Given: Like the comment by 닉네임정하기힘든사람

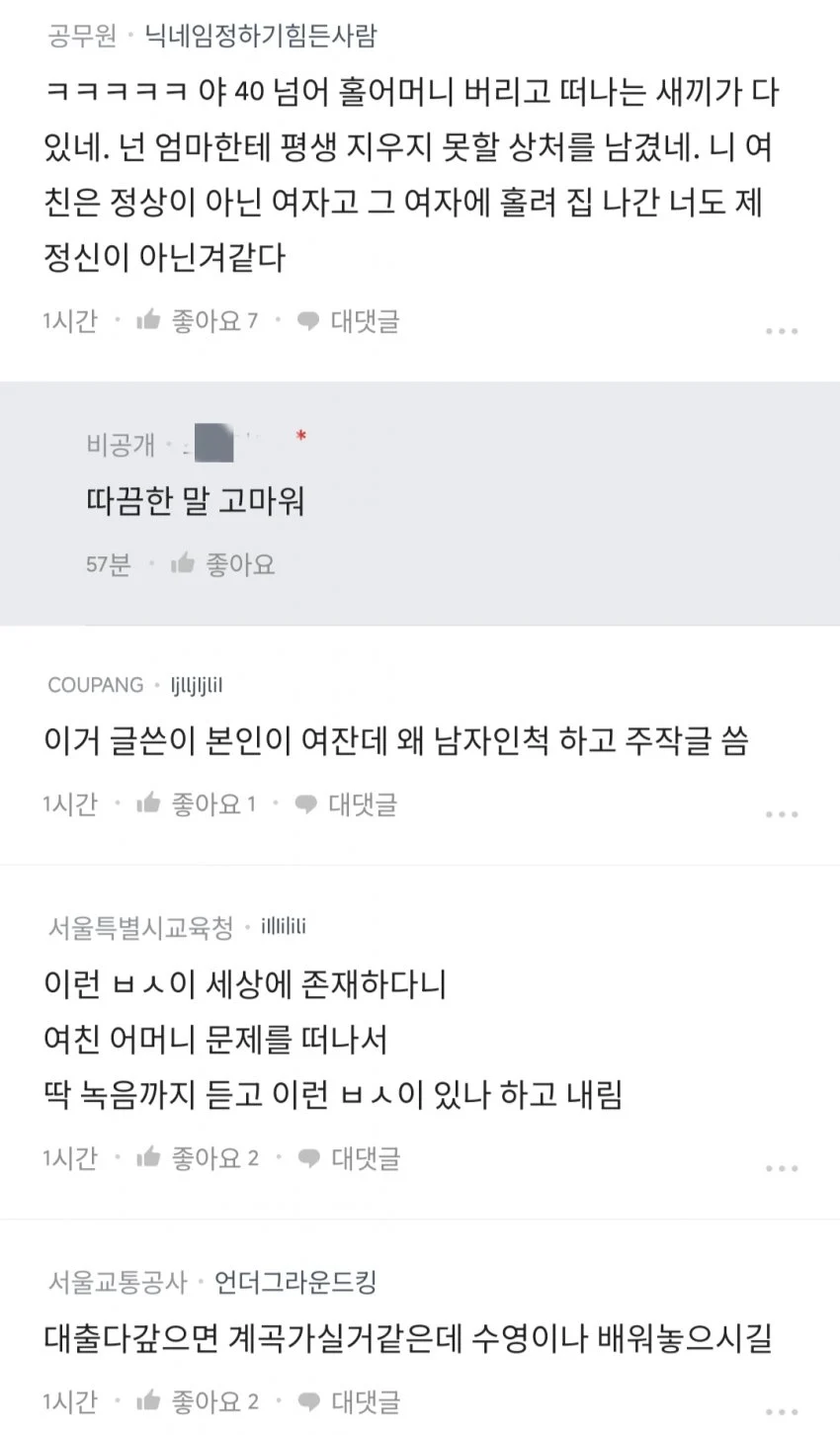Looking at the screenshot, I should [196, 320].
